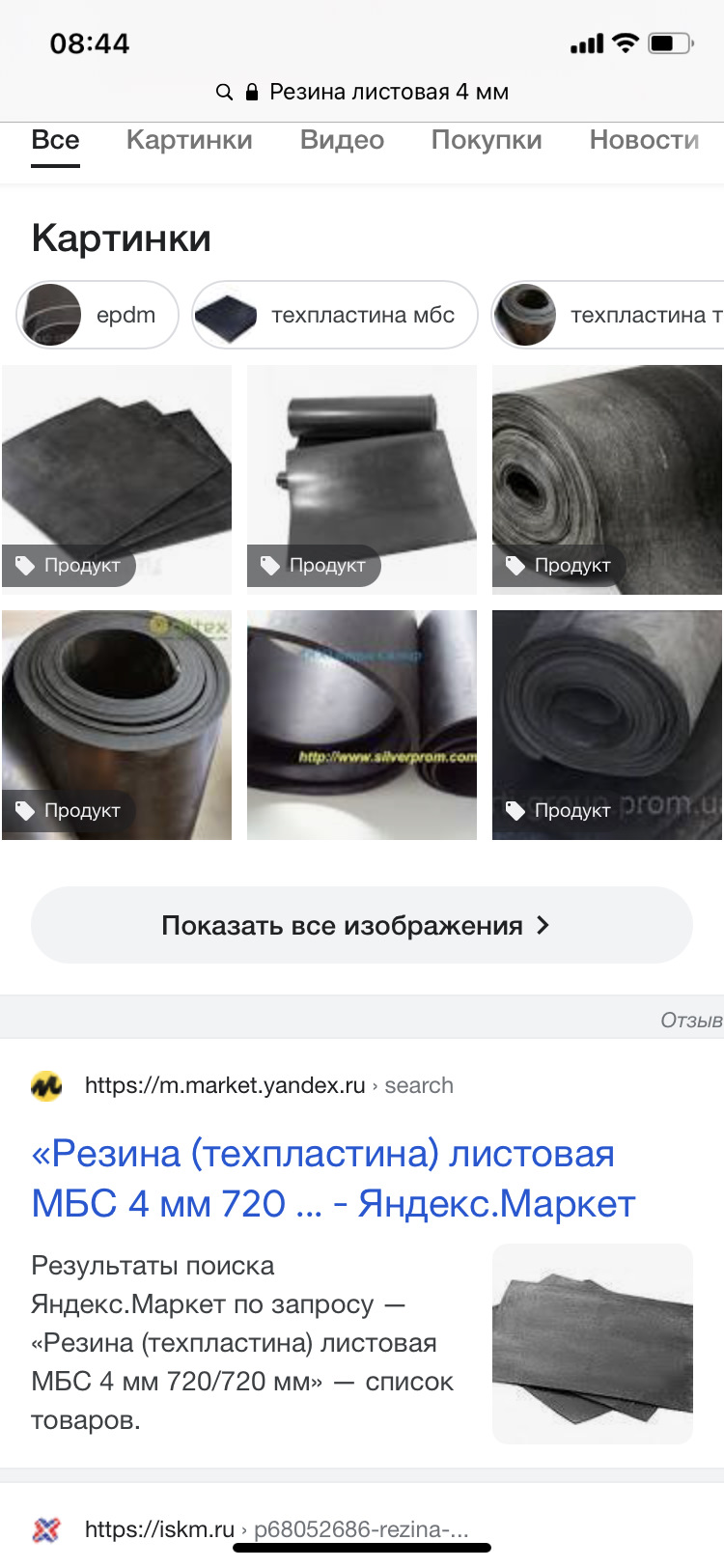Open the unrolled rubber roll image tile

(x=362, y=479)
